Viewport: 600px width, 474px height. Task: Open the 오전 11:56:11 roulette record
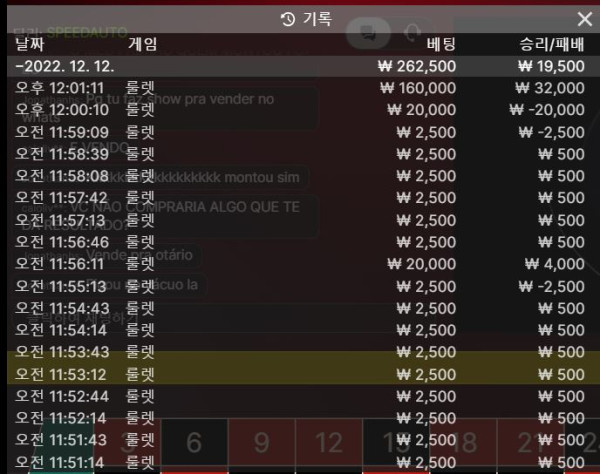[300, 264]
